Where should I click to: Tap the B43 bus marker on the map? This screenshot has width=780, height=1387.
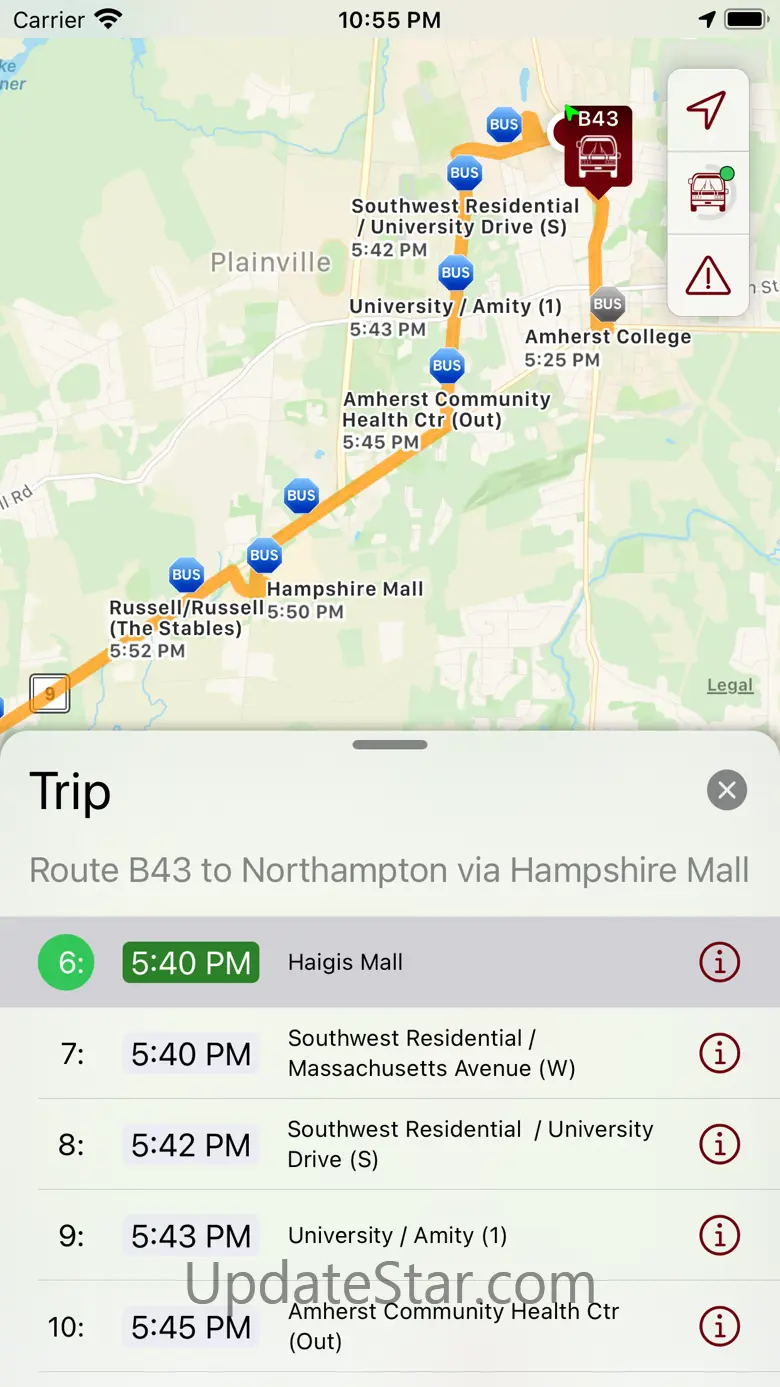point(598,148)
